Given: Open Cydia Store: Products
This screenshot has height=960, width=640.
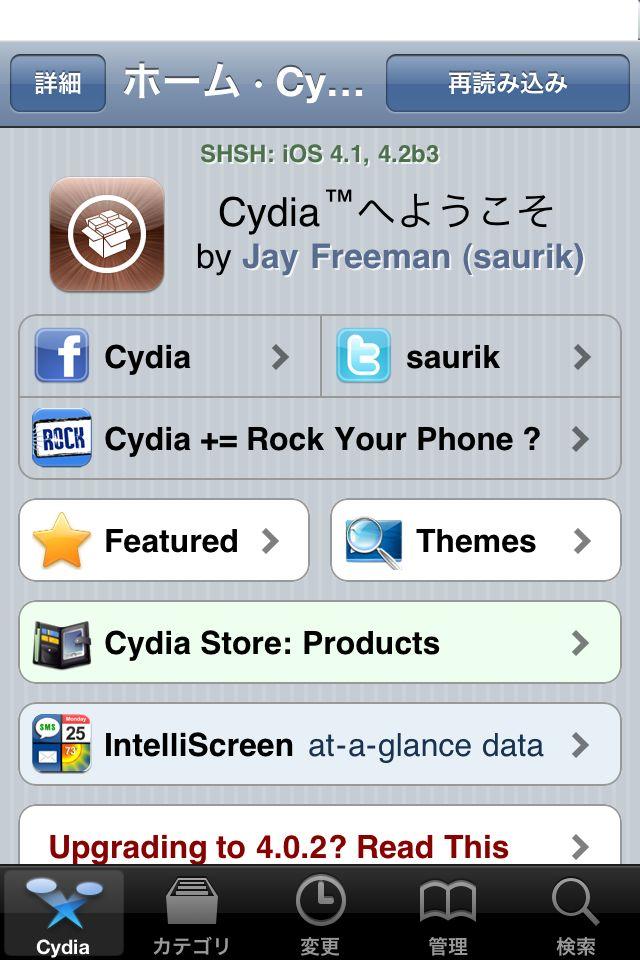Looking at the screenshot, I should [x=320, y=643].
